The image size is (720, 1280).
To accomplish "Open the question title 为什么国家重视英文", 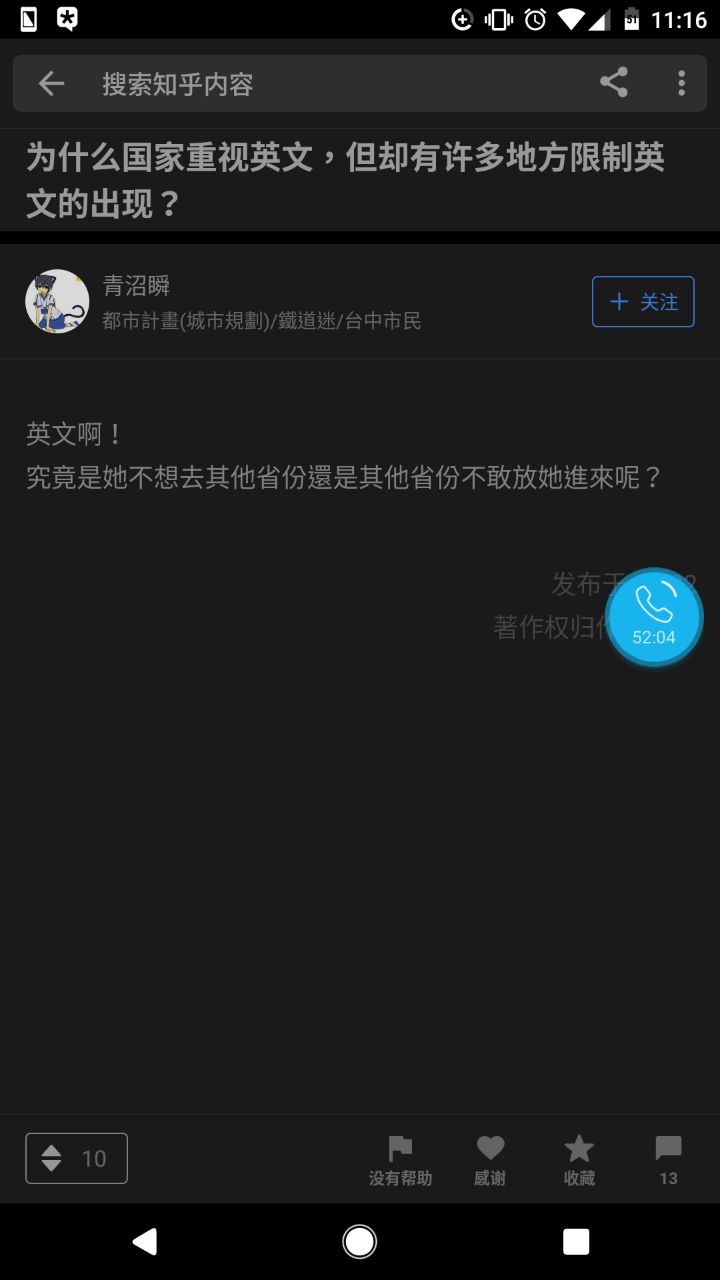I will pos(345,180).
